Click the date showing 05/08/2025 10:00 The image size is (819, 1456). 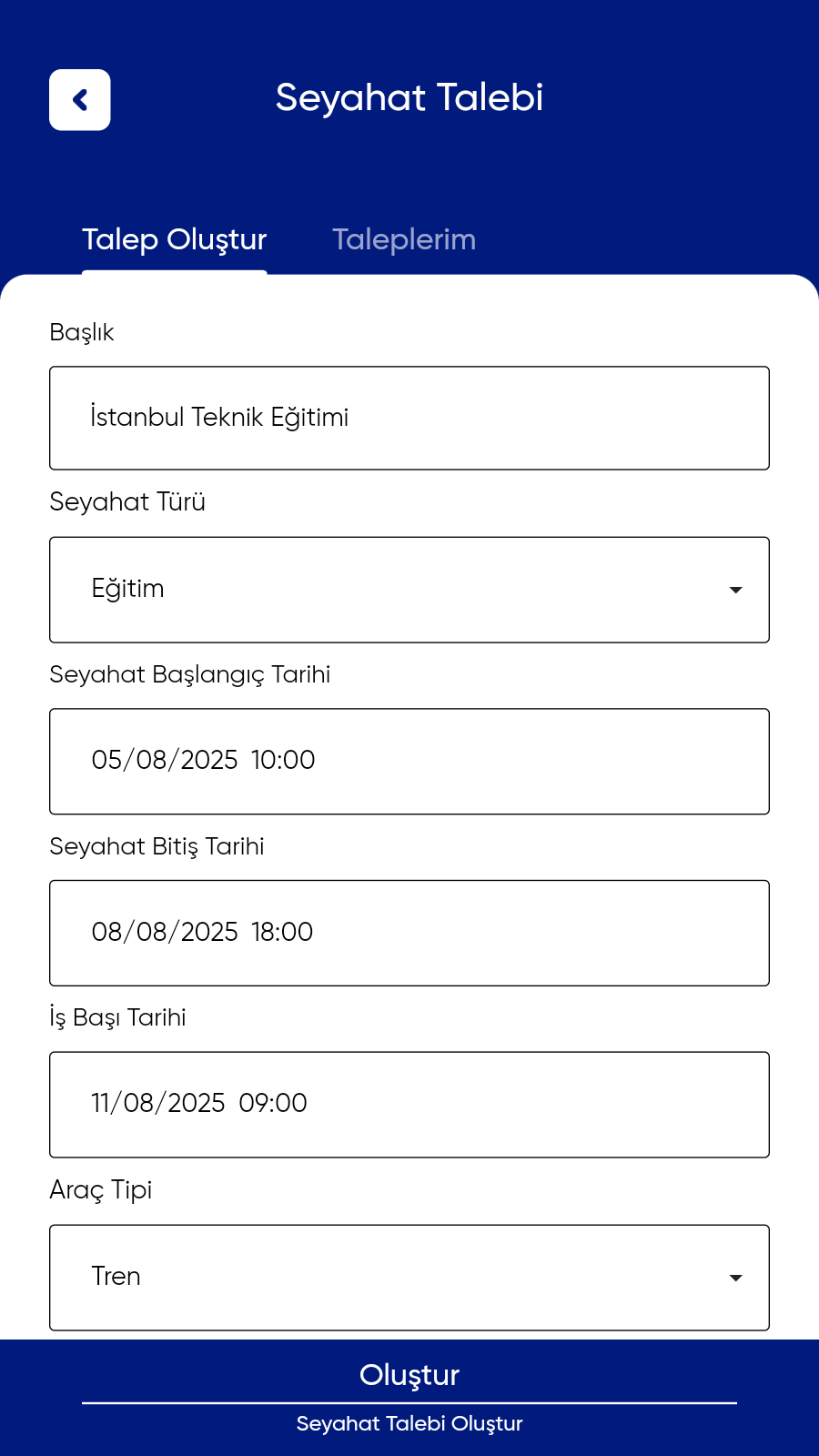[204, 761]
